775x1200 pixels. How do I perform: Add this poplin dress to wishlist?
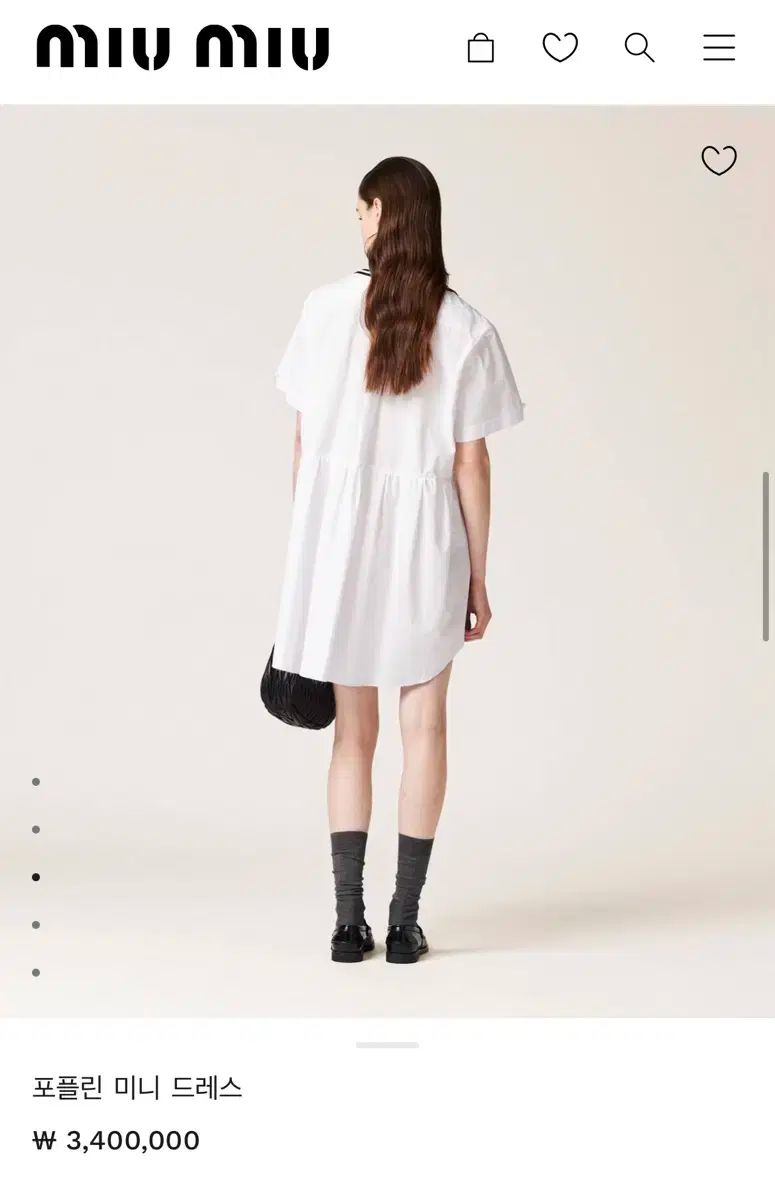[718, 161]
